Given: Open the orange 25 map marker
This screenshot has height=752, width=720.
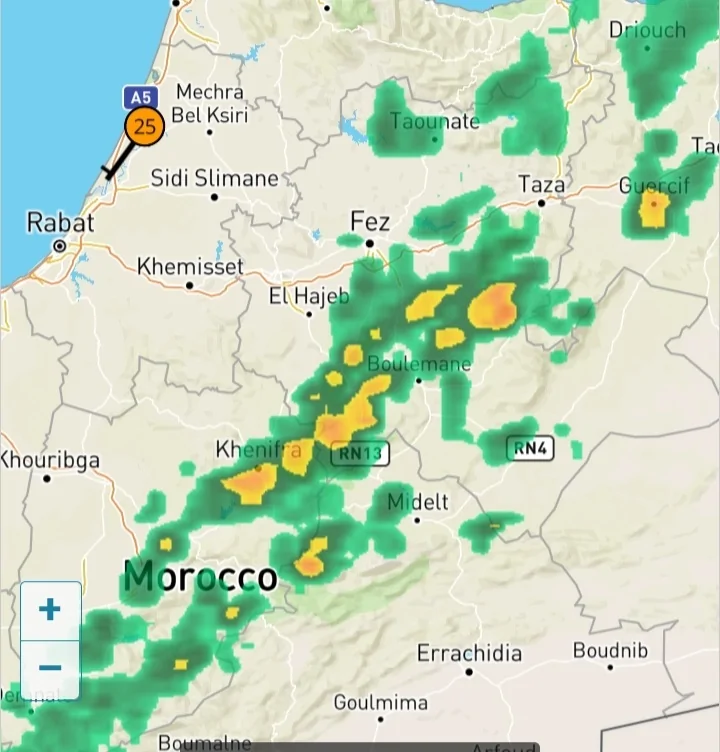Looking at the screenshot, I should click(x=144, y=127).
